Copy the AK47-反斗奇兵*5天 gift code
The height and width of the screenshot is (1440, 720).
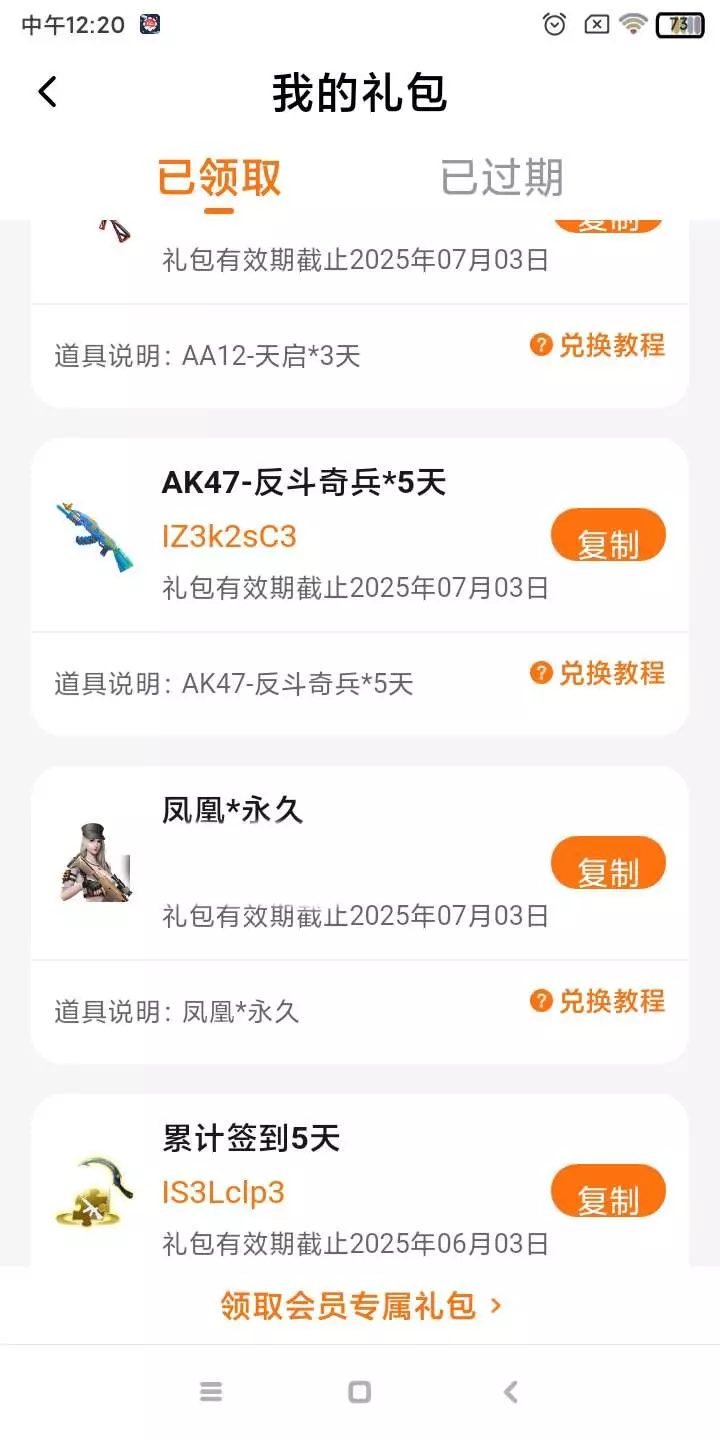click(x=608, y=537)
